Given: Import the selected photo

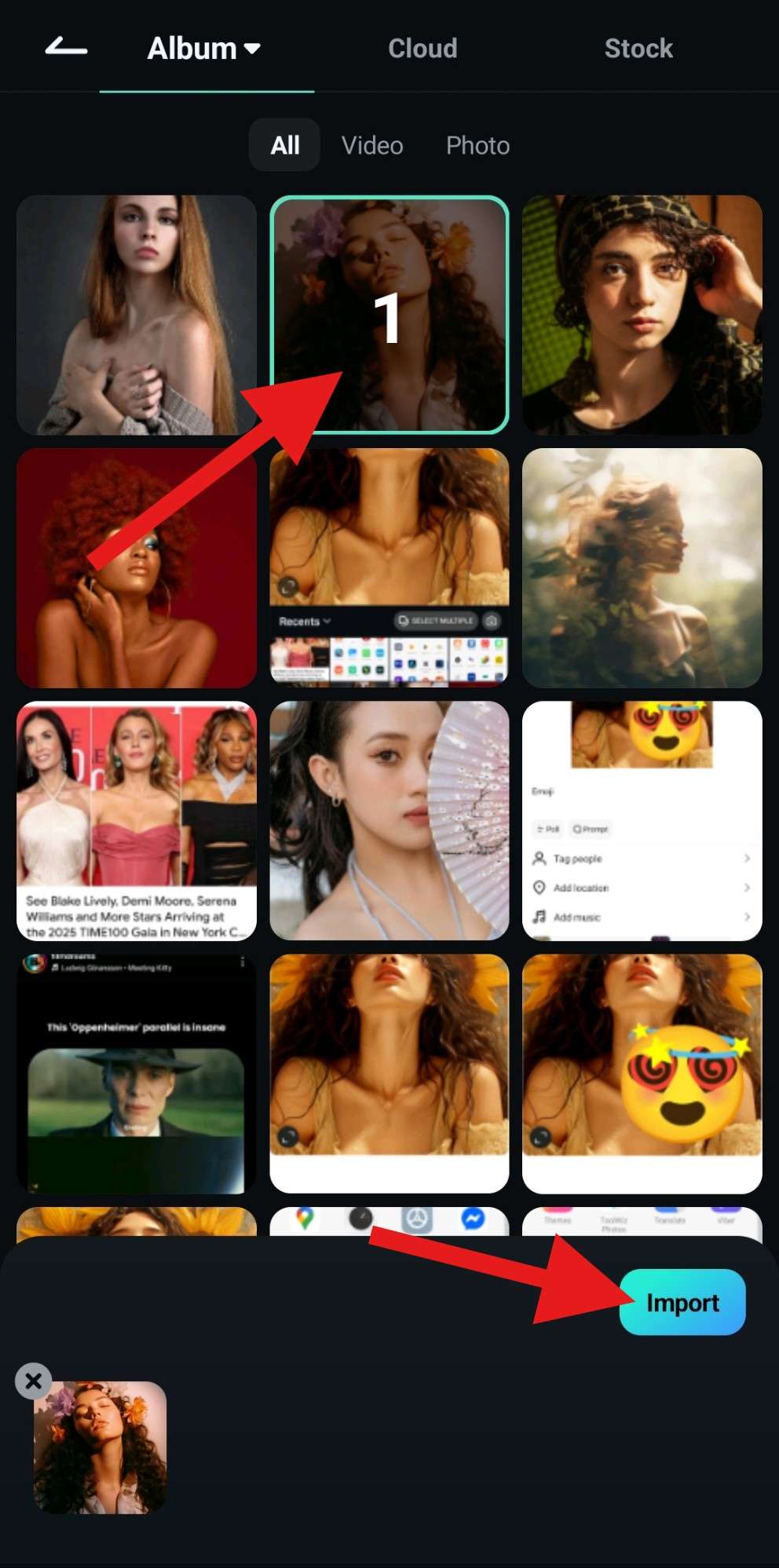Looking at the screenshot, I should point(682,1302).
